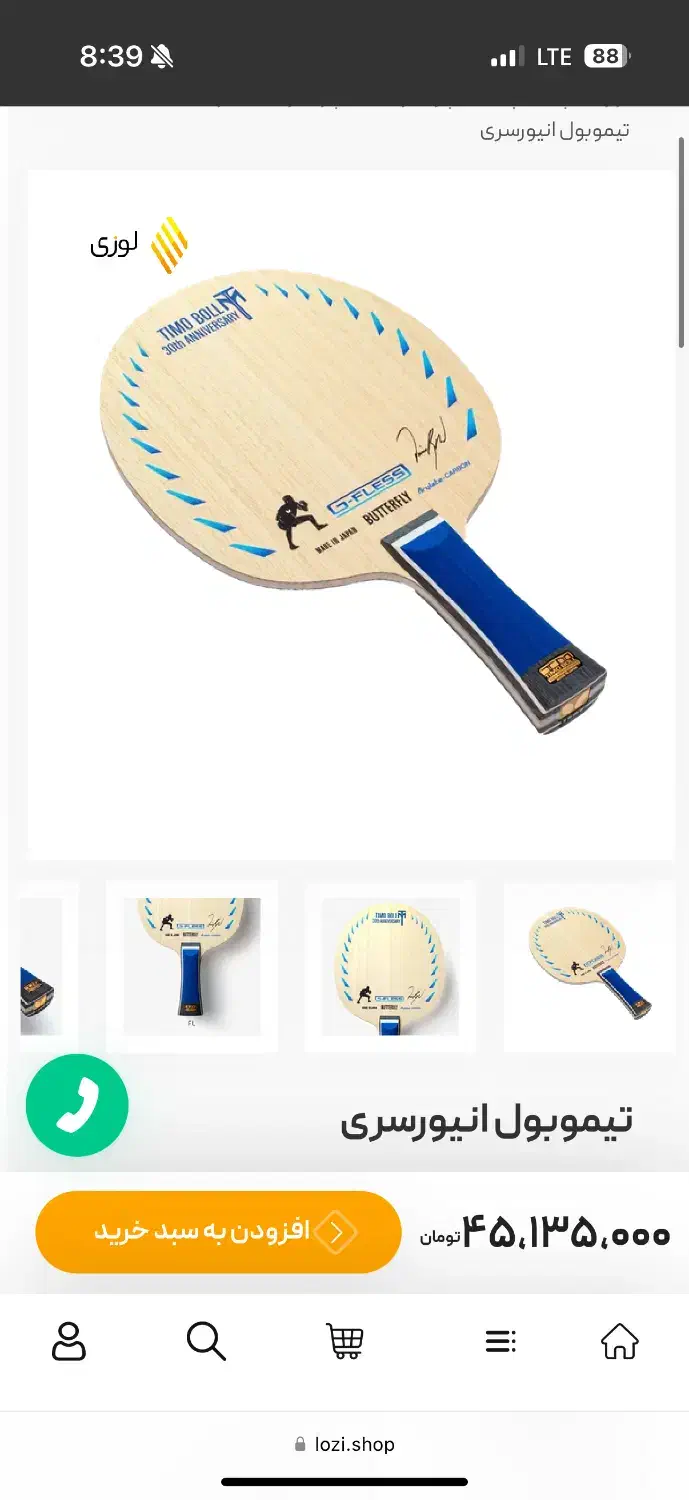Open search from the bottom bar

[206, 1341]
